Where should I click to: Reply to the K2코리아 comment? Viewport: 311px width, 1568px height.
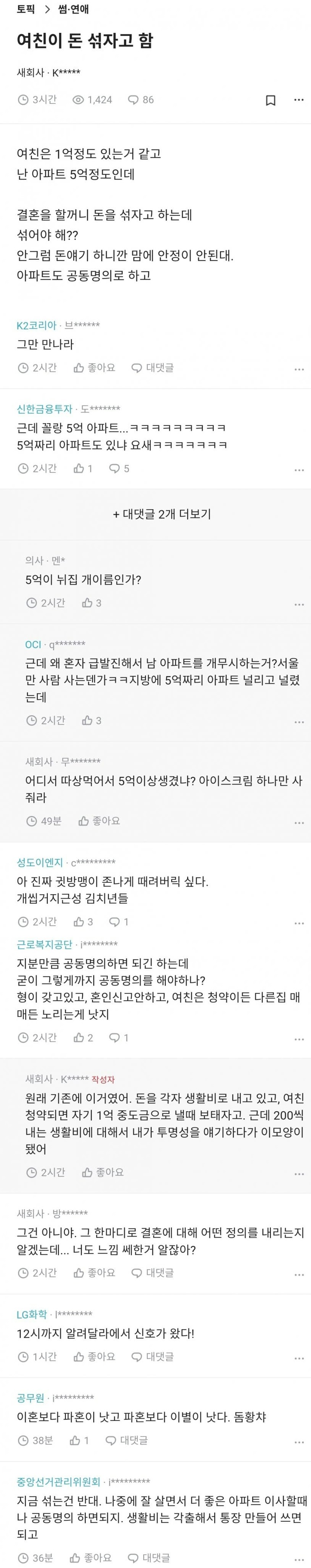152,368
